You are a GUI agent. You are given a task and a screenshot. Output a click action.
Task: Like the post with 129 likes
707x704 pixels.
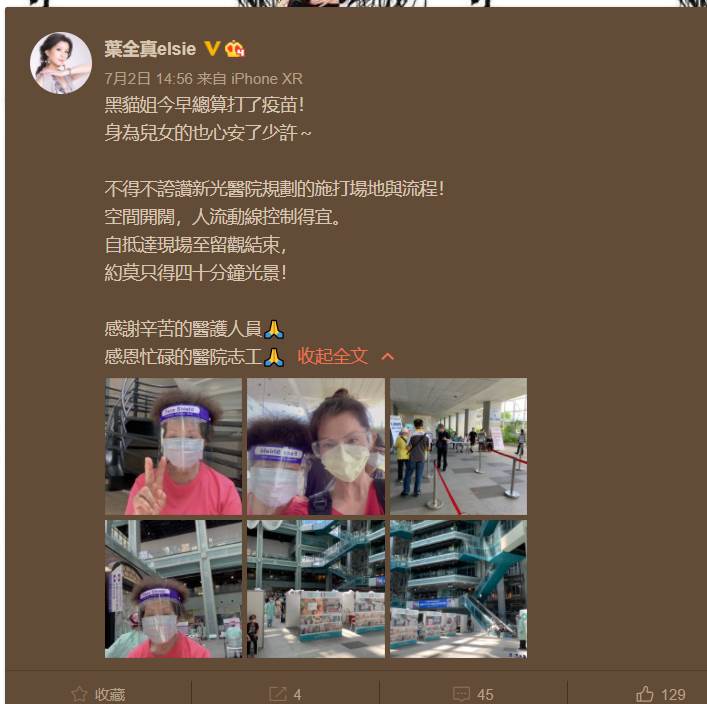click(660, 694)
